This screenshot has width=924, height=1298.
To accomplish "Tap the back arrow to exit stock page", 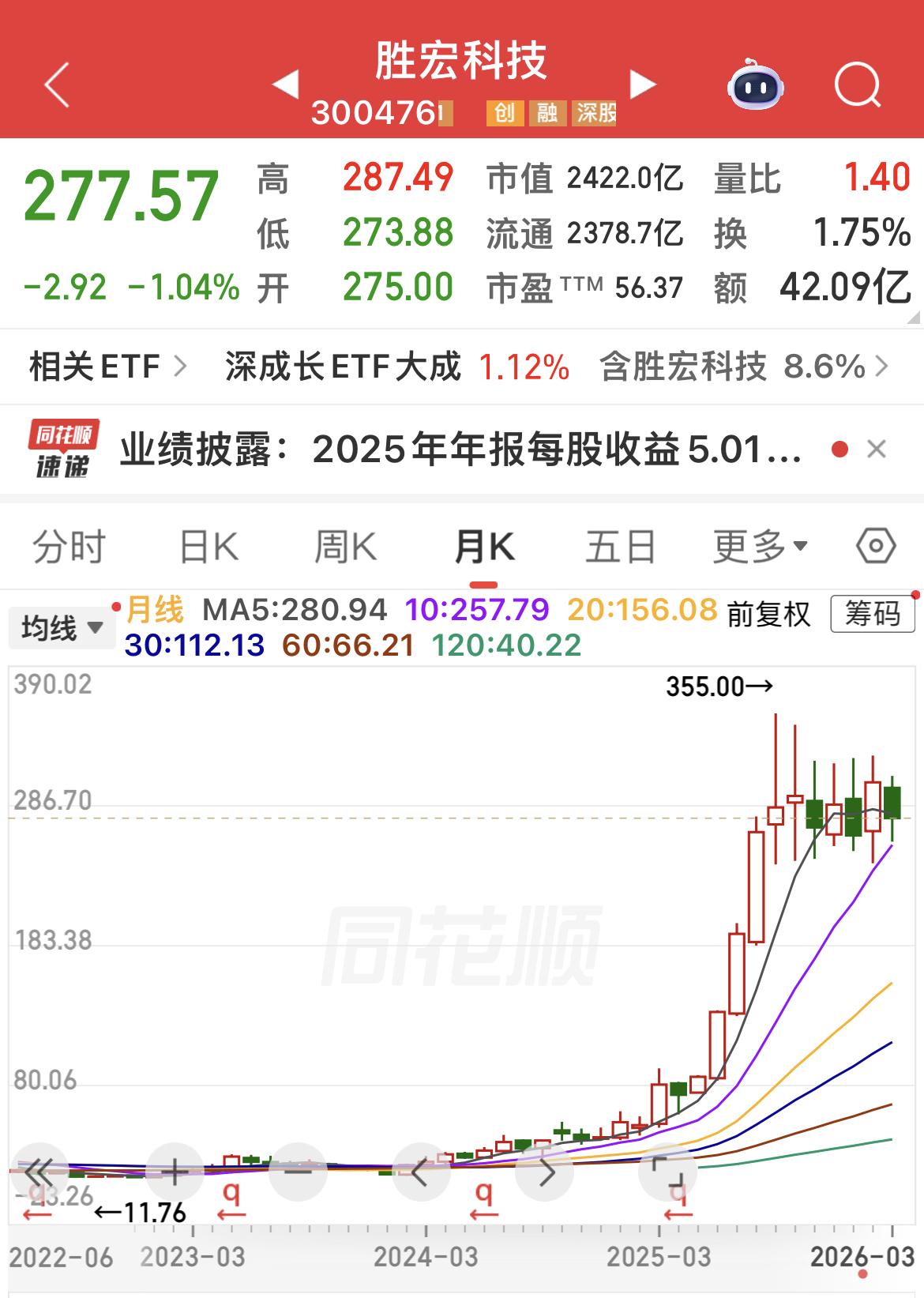I will pyautogui.click(x=55, y=83).
